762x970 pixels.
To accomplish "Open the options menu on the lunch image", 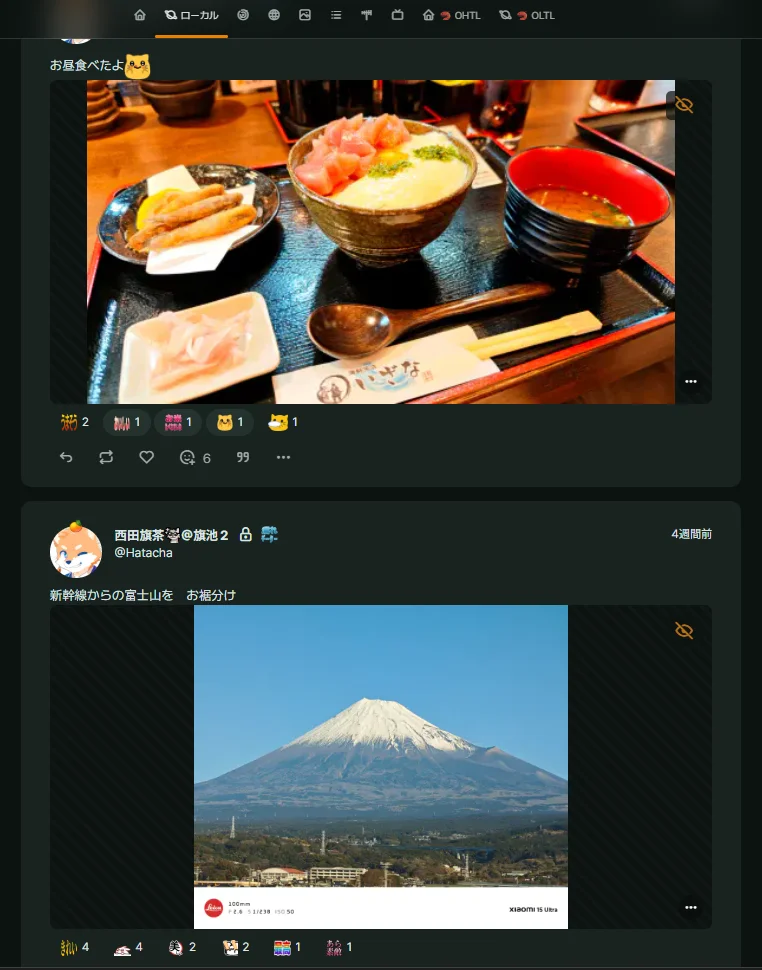I will pyautogui.click(x=691, y=381).
